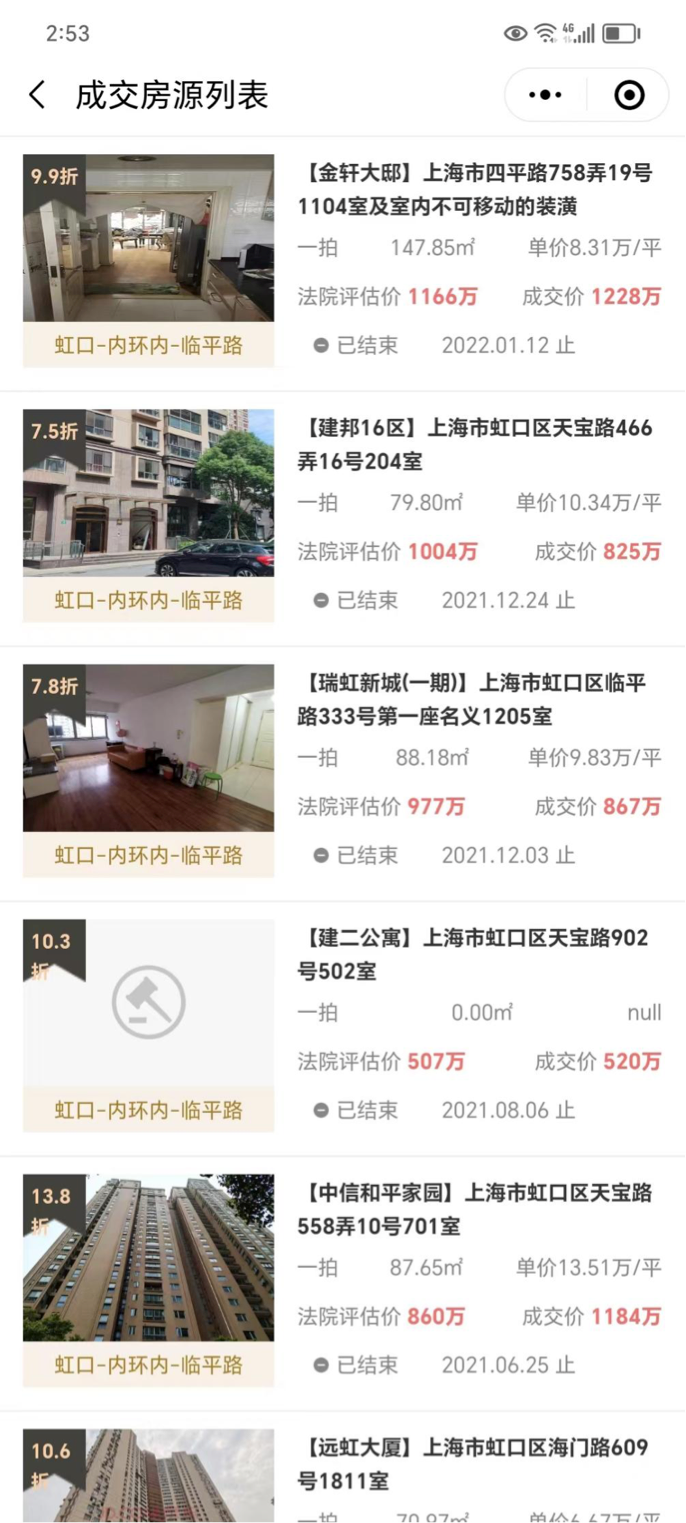Close the mini-program with the circle button
The height and width of the screenshot is (1523, 686).
coord(629,96)
